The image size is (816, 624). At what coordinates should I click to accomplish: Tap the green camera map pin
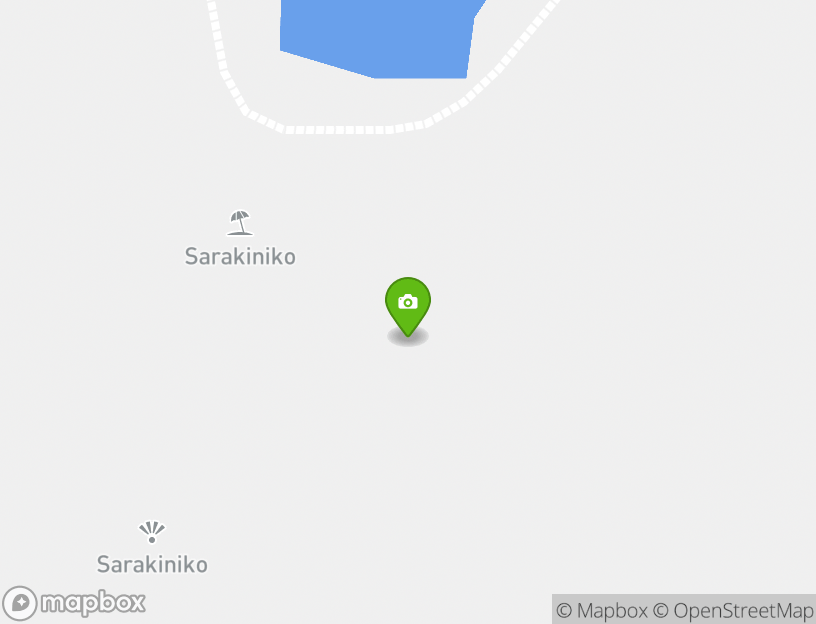[408, 304]
